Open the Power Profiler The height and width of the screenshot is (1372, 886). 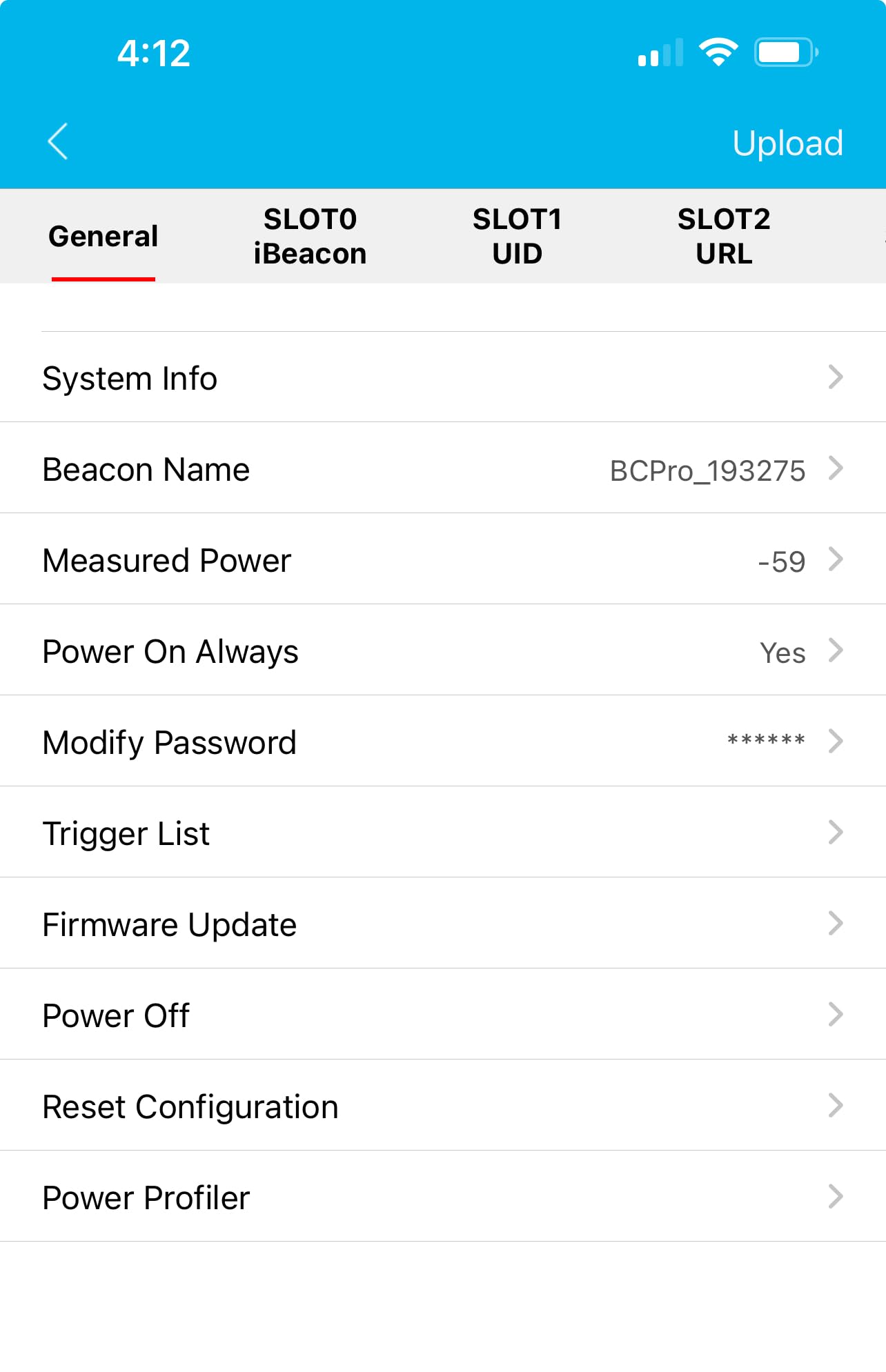tap(442, 1197)
